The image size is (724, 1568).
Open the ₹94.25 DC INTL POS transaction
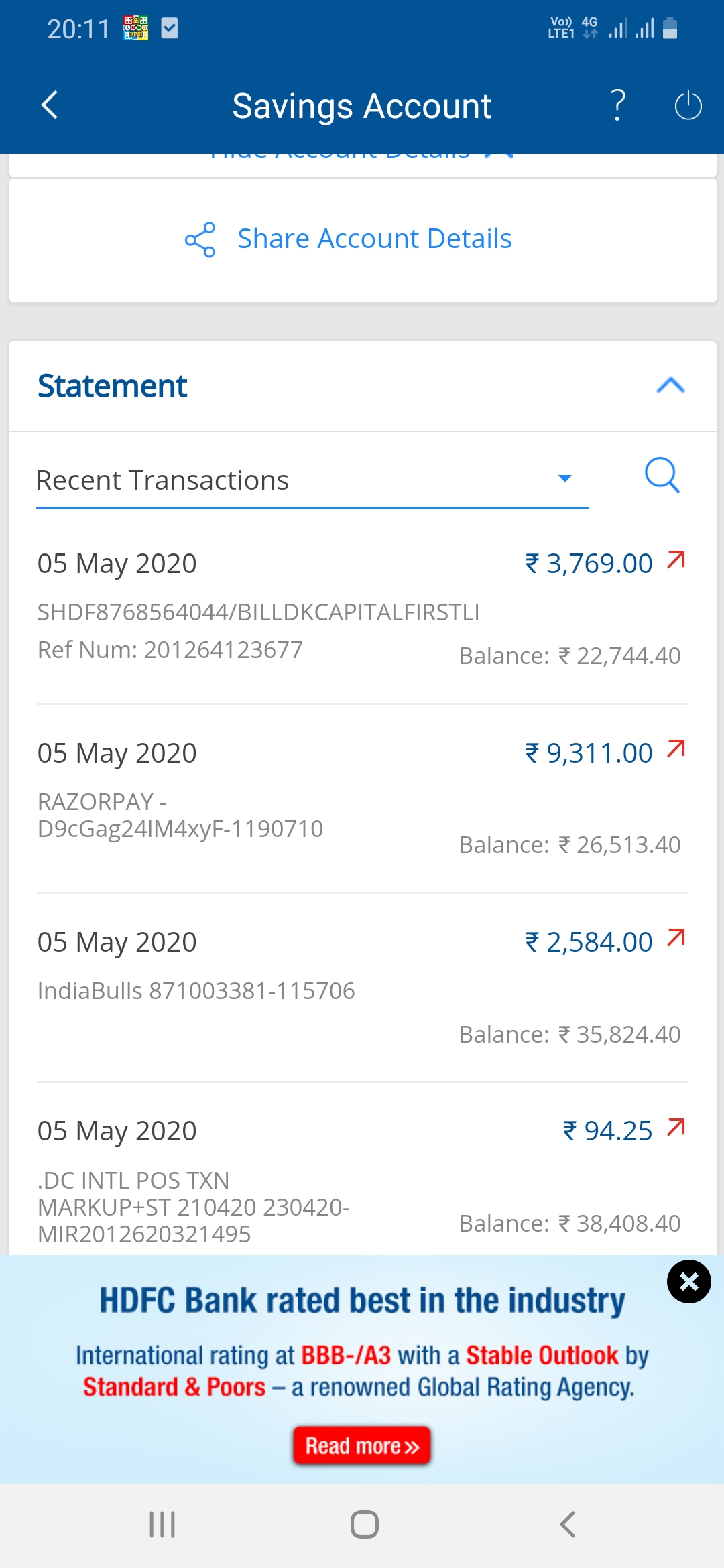click(x=362, y=1169)
